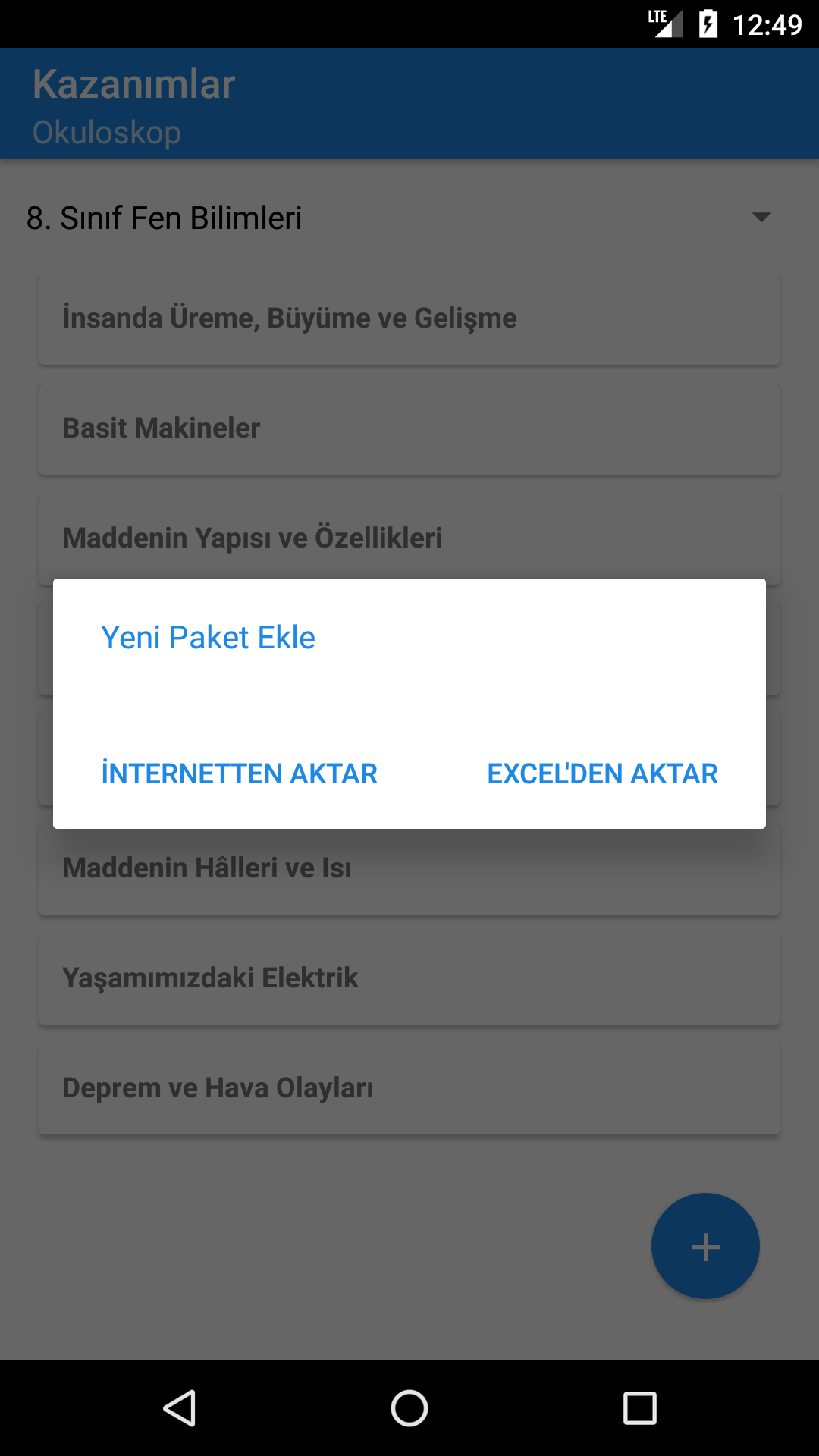Viewport: 819px width, 1456px height.
Task: Select EXCEL'DEN AKTAR option
Action: point(602,773)
